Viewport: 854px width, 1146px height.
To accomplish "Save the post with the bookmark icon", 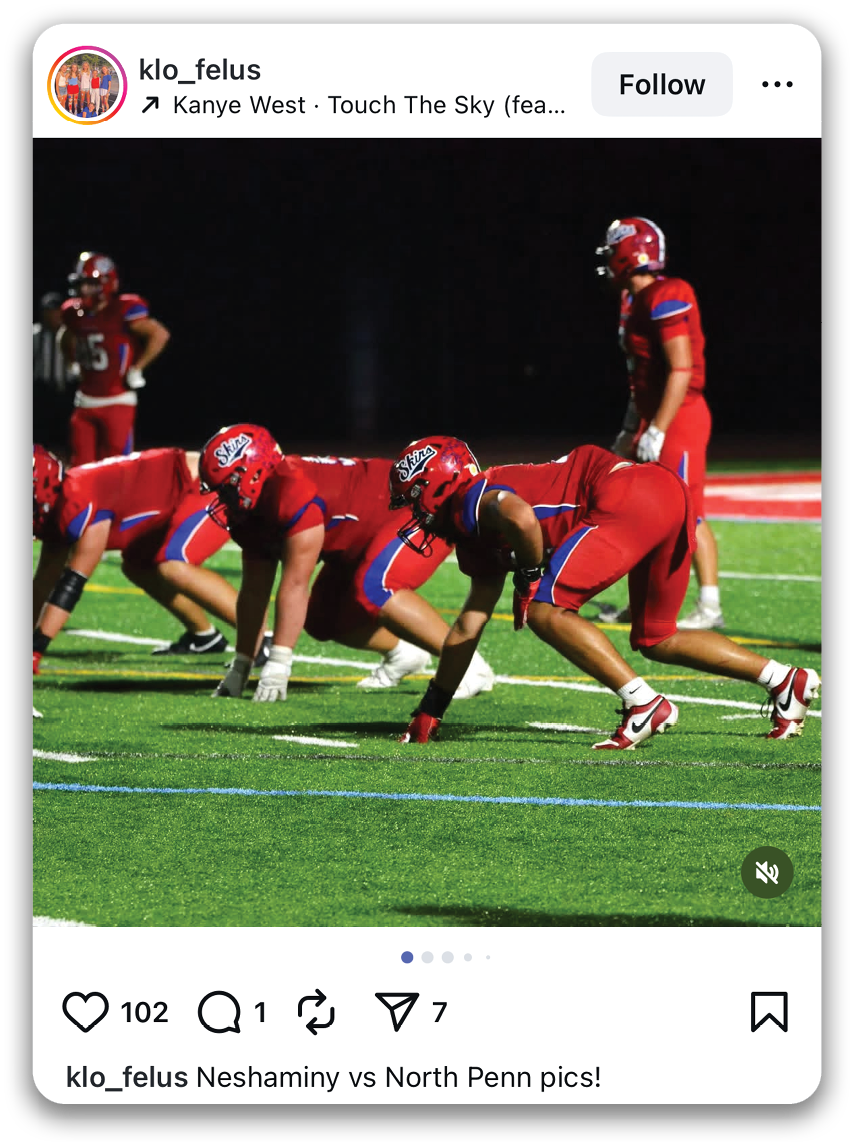I will [x=769, y=1012].
